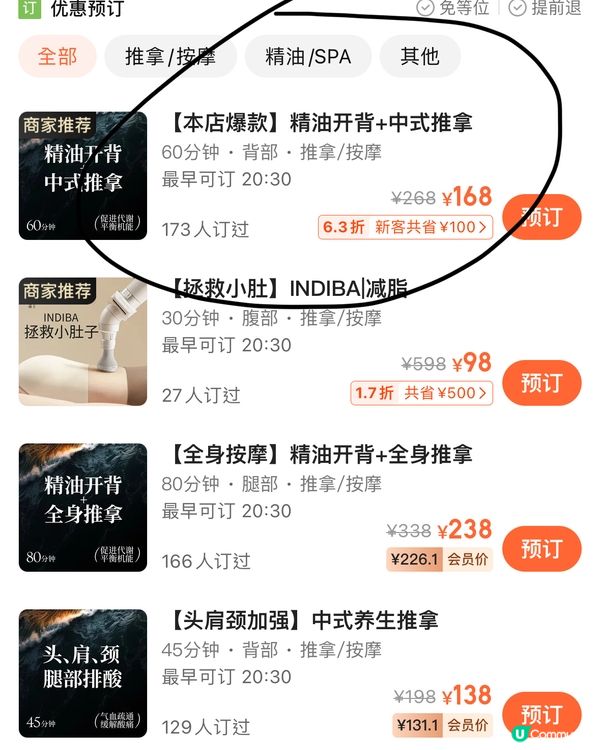The image size is (600, 750).
Task: Filter by 推拿/按摩 category
Action: pos(170,57)
